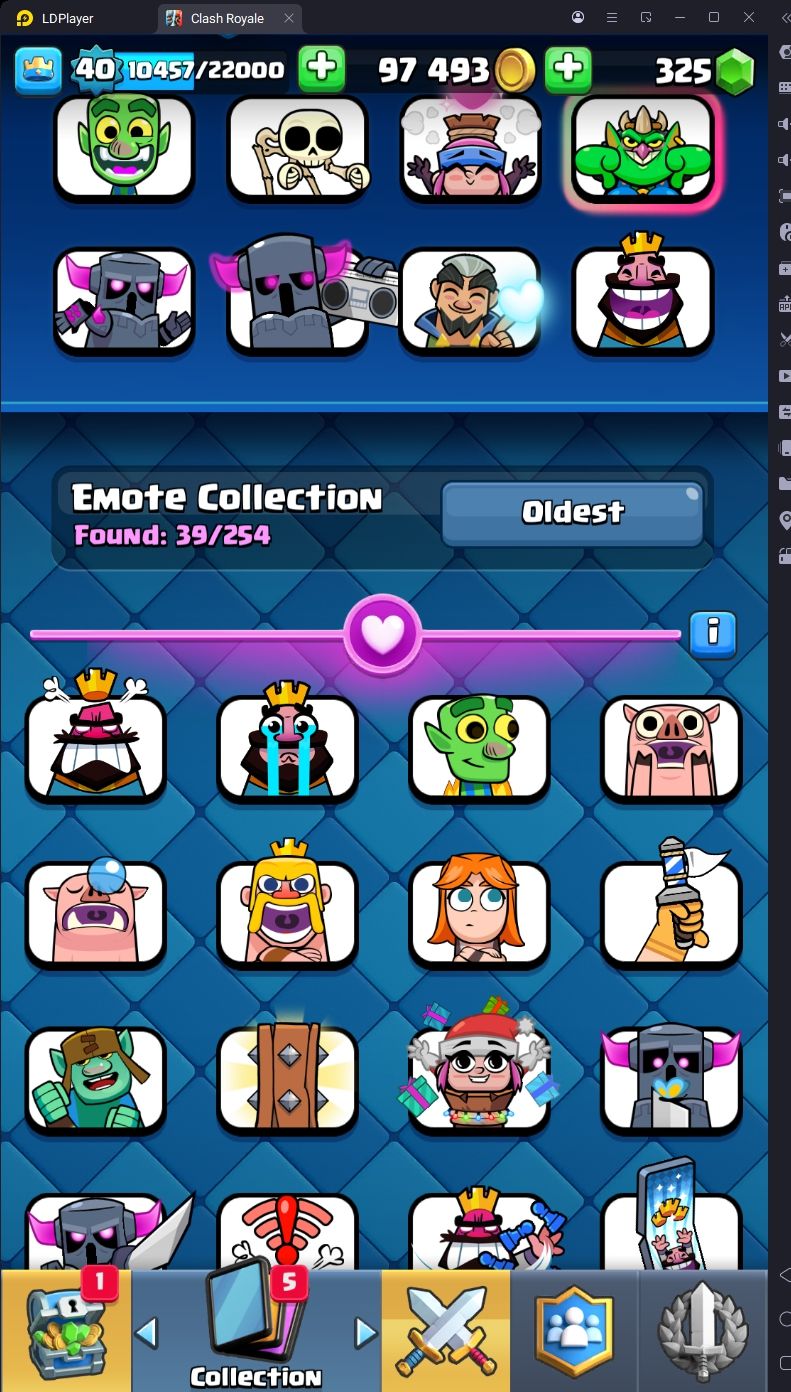Screen dimensions: 791x1392
Task: Select the Mini P.E.K.K.A boombox deck emote
Action: click(297, 300)
